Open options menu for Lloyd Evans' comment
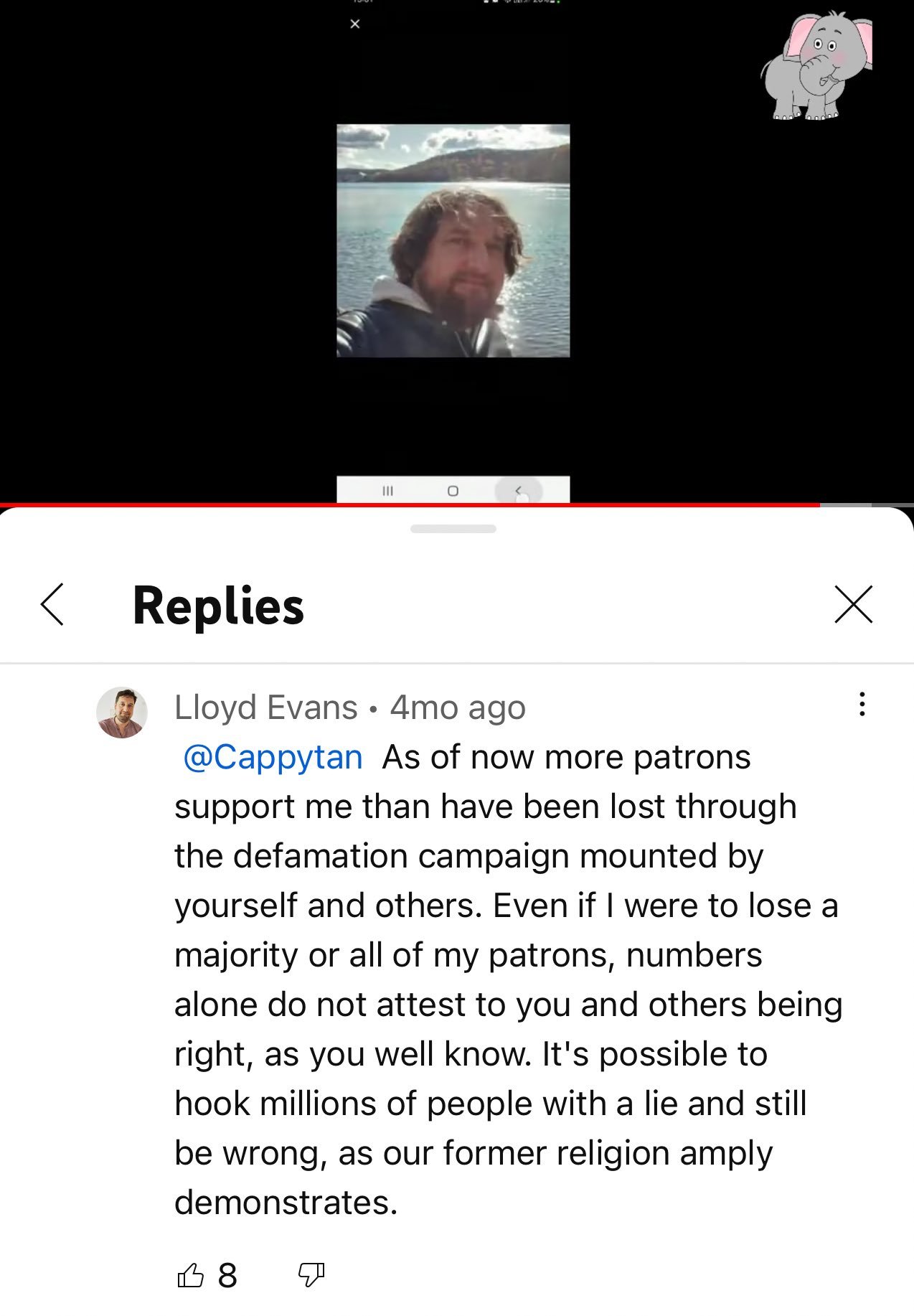The height and width of the screenshot is (1316, 914). (862, 704)
